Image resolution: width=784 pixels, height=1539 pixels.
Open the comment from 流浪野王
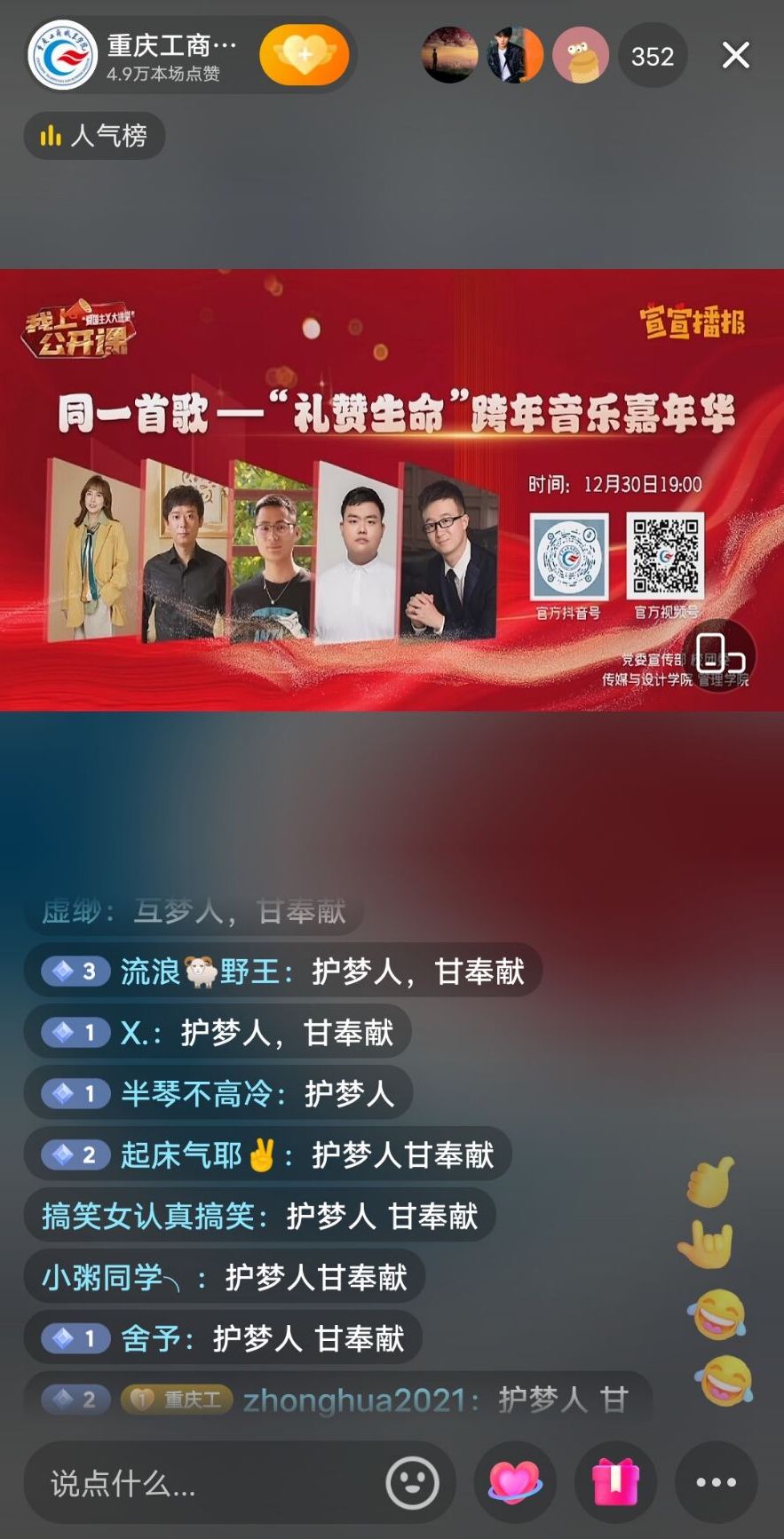(x=282, y=971)
